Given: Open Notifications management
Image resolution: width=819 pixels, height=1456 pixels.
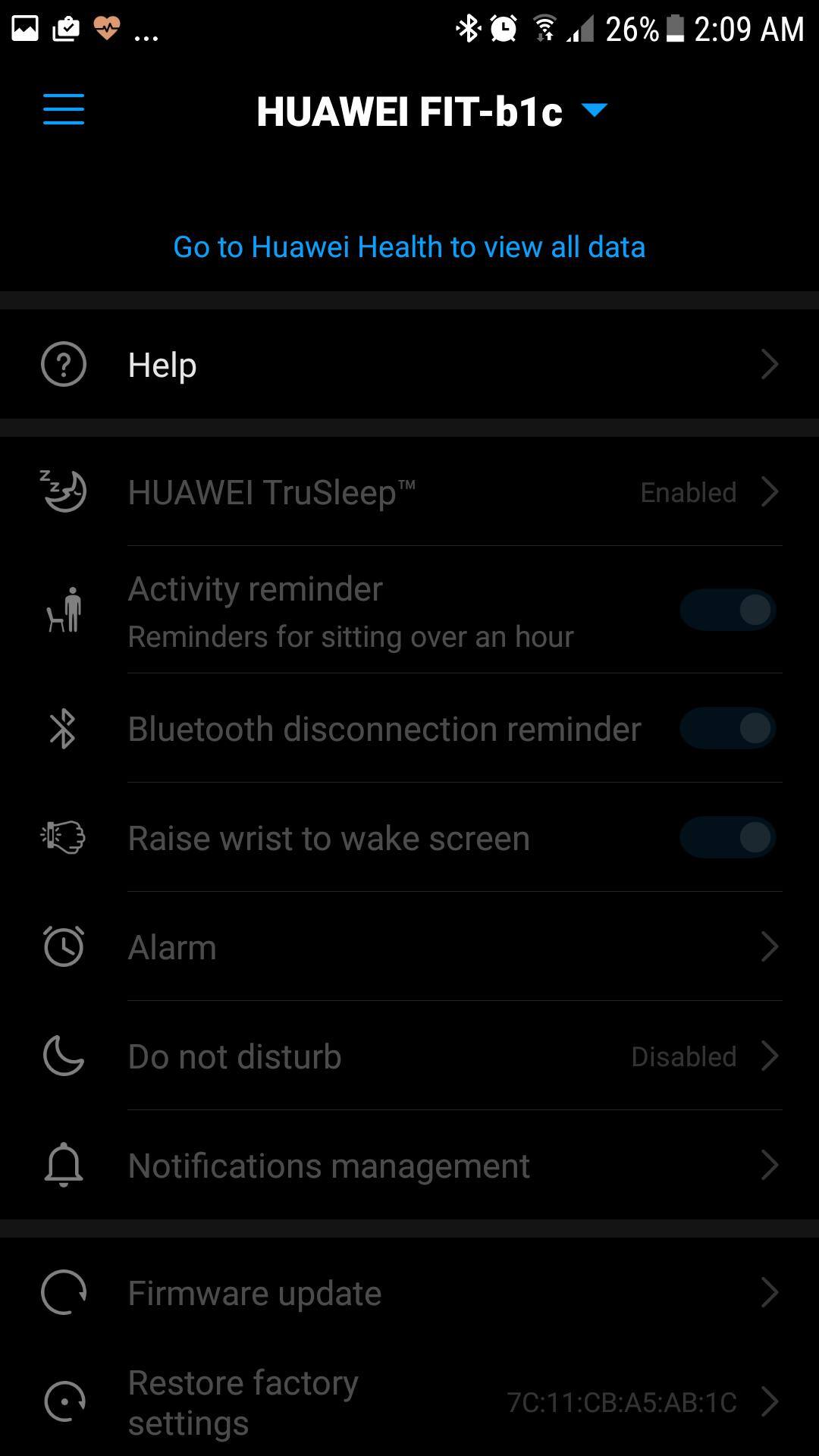Looking at the screenshot, I should [x=409, y=1166].
